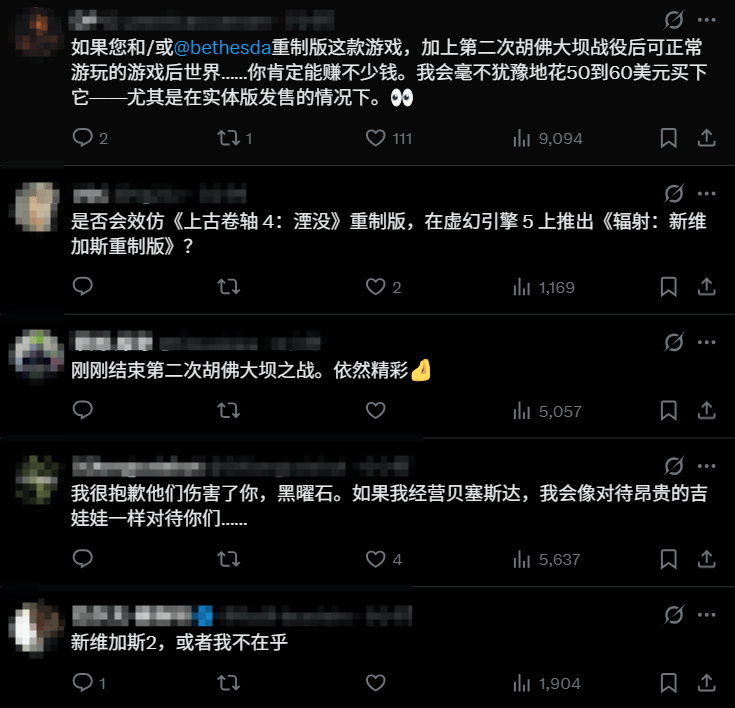The image size is (735, 708).
Task: Bookmark the reply with 1,904 views
Action: click(669, 683)
